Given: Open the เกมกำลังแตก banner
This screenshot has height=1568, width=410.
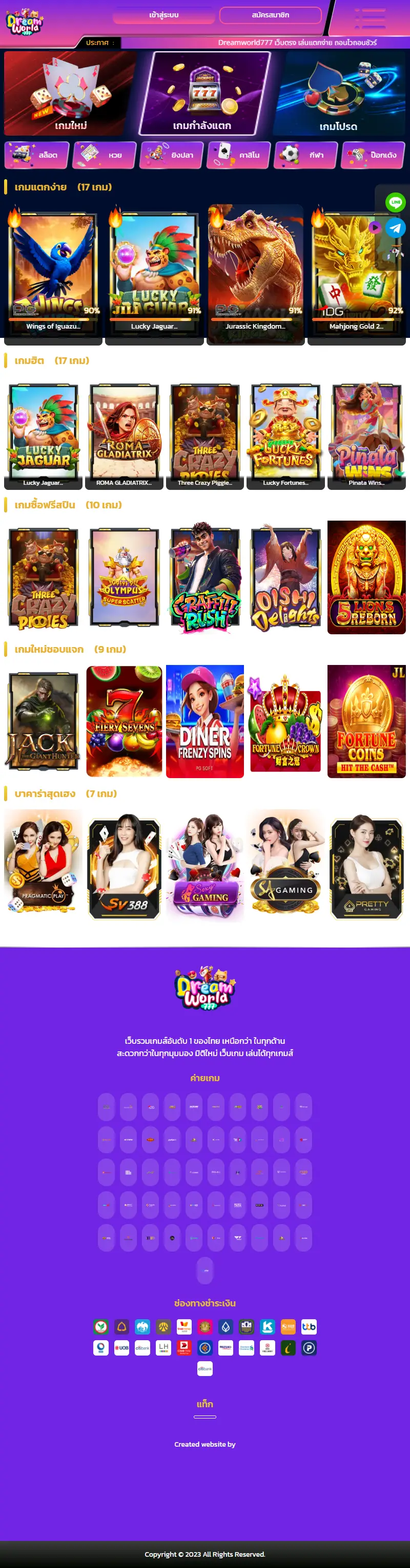Looking at the screenshot, I should coord(203,93).
